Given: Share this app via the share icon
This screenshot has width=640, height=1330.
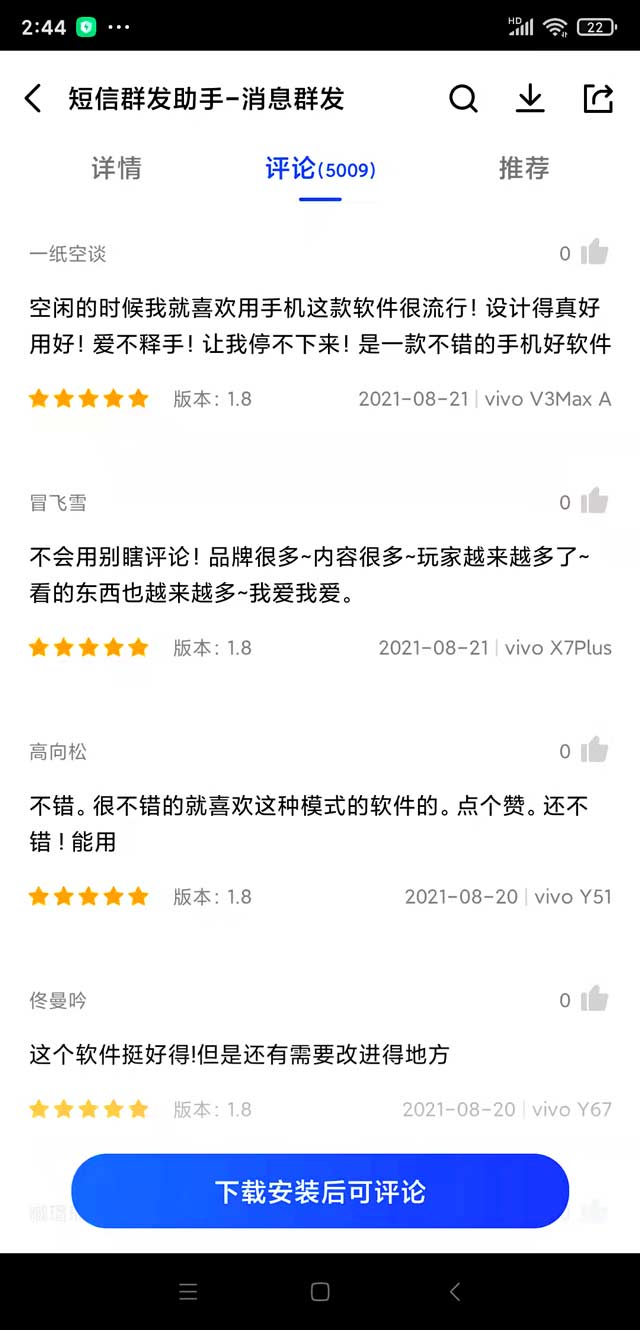Looking at the screenshot, I should point(597,98).
